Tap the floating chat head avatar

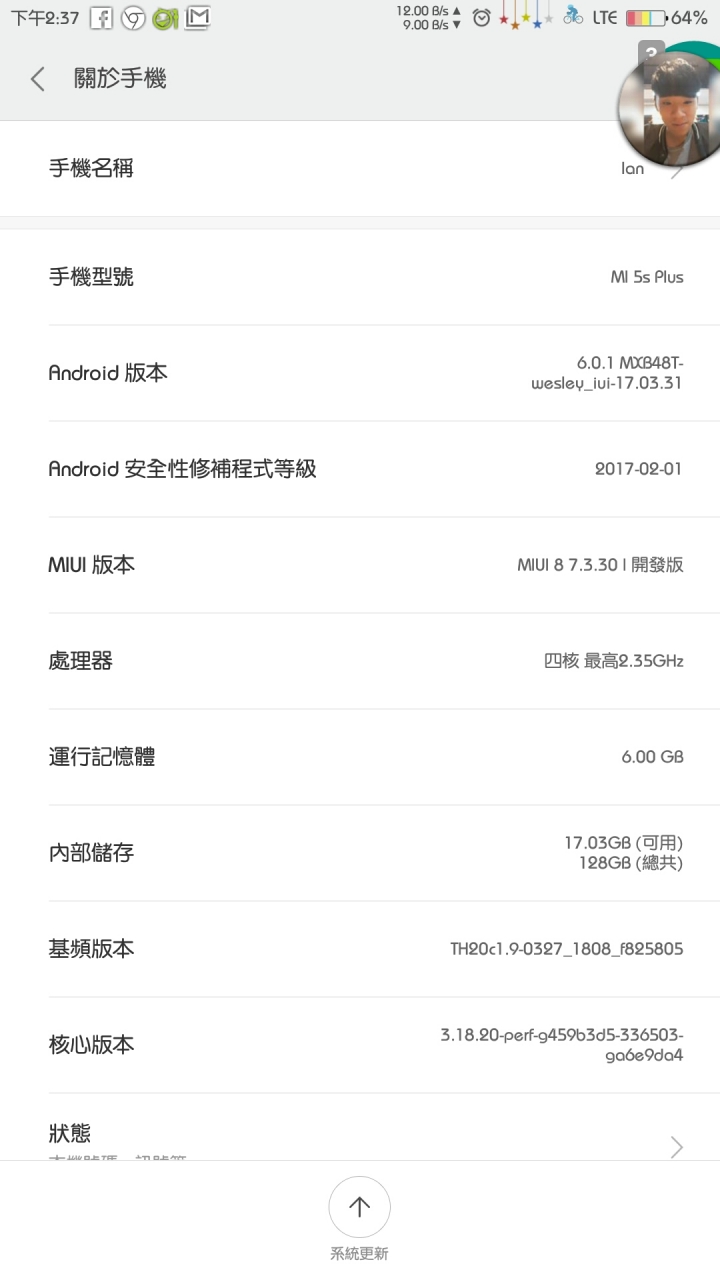[669, 110]
